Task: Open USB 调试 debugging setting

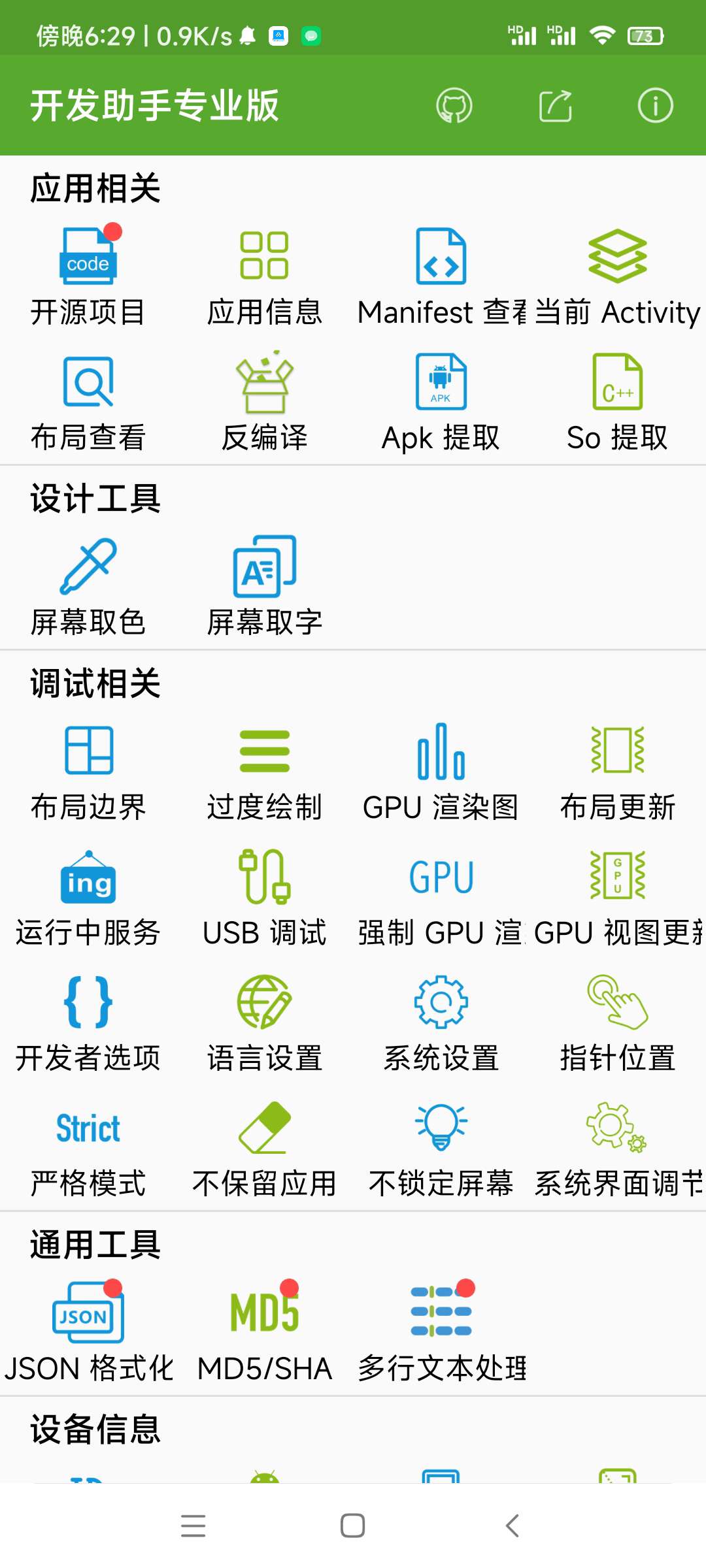Action: 265,897
